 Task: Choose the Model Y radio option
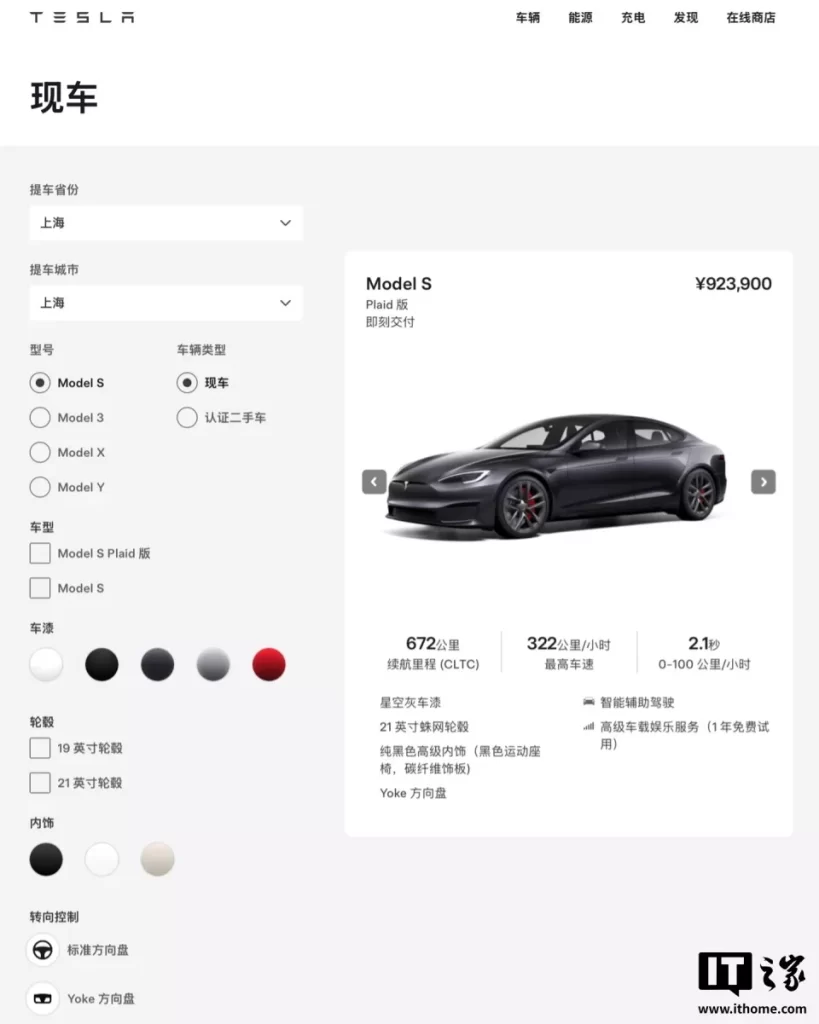[40, 488]
